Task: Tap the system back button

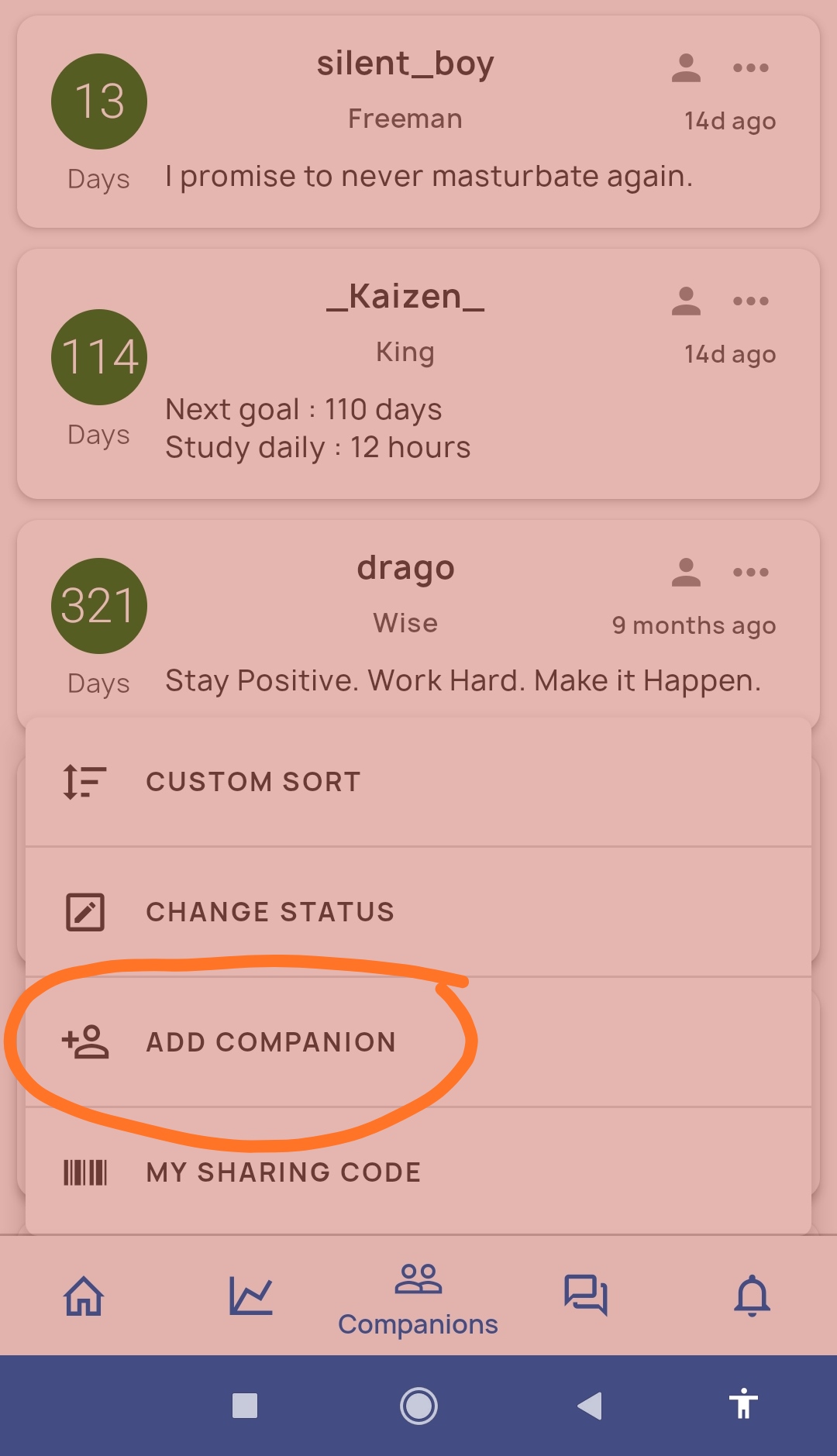Action: (x=591, y=1405)
